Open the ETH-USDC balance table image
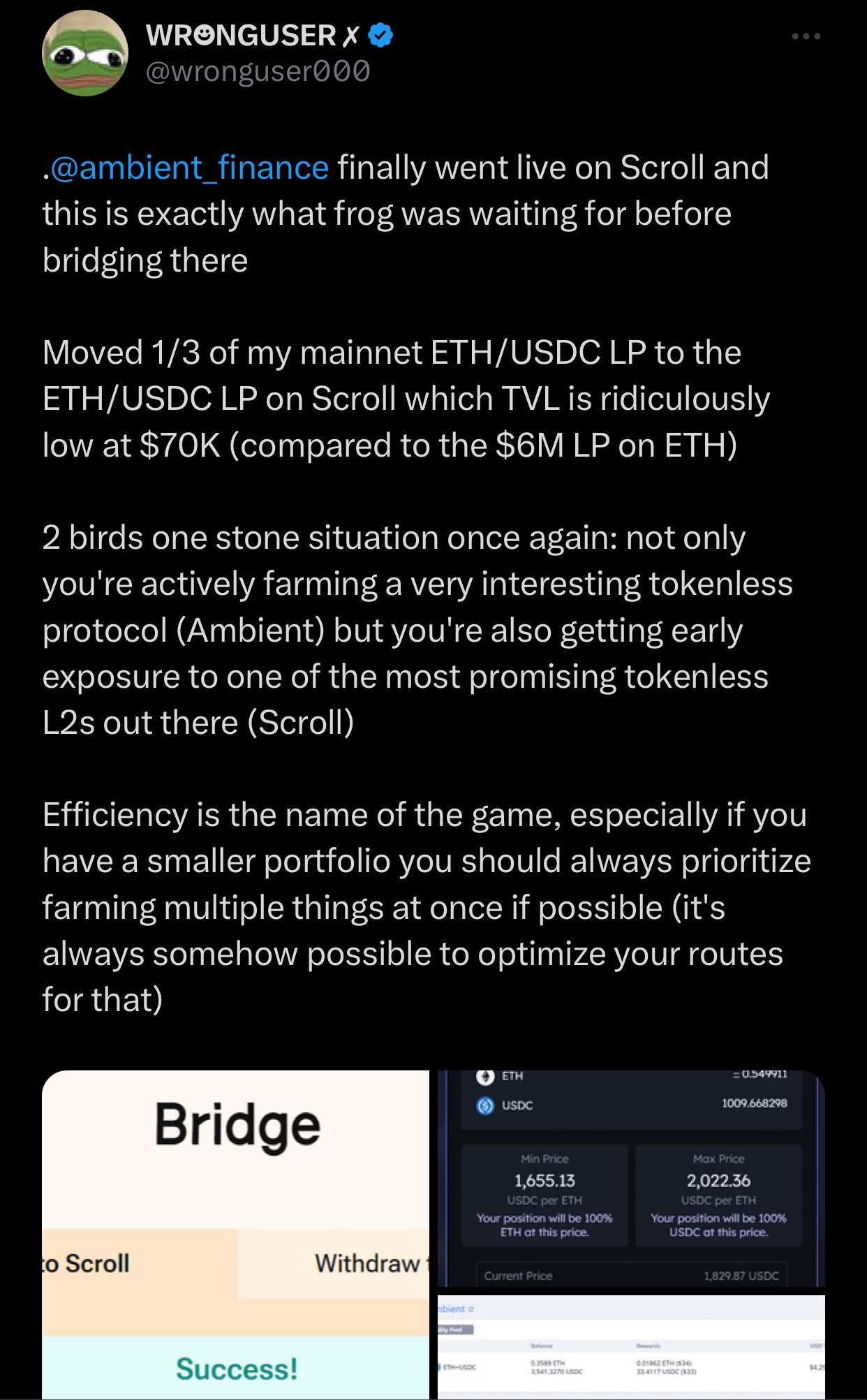The image size is (867, 1400). point(631,1347)
